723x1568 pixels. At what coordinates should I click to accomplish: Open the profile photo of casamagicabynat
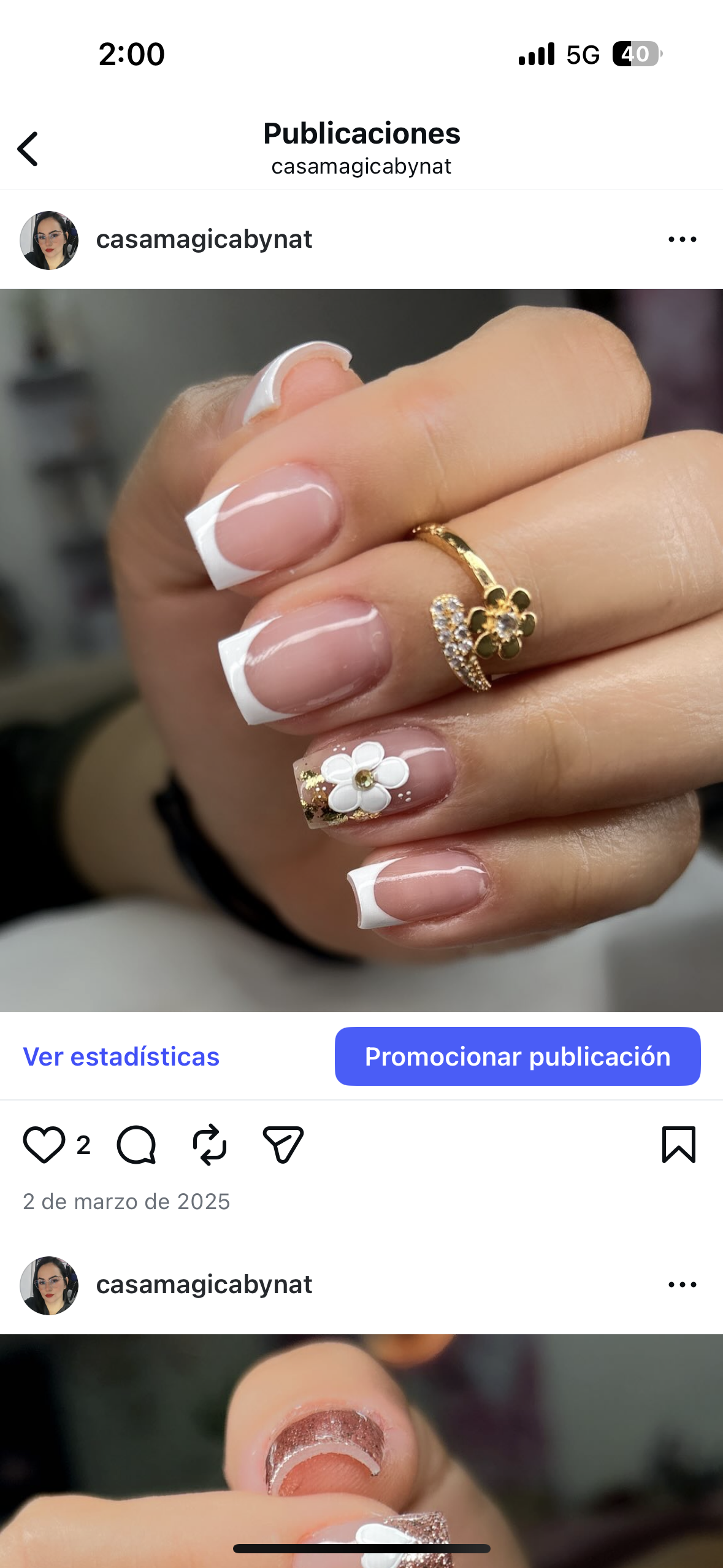pyautogui.click(x=49, y=239)
